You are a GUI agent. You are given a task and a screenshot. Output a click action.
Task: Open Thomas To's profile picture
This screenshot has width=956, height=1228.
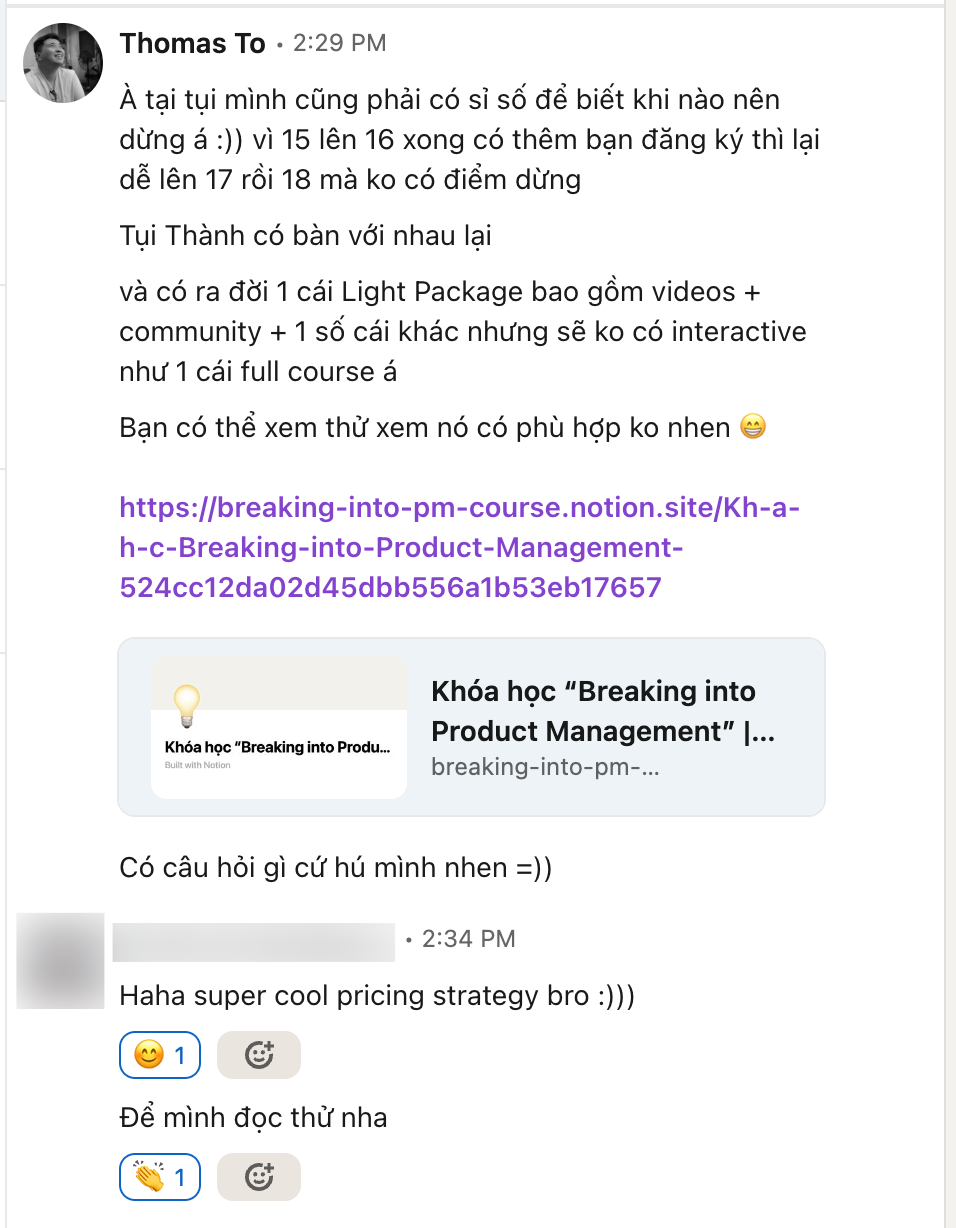pos(62,63)
